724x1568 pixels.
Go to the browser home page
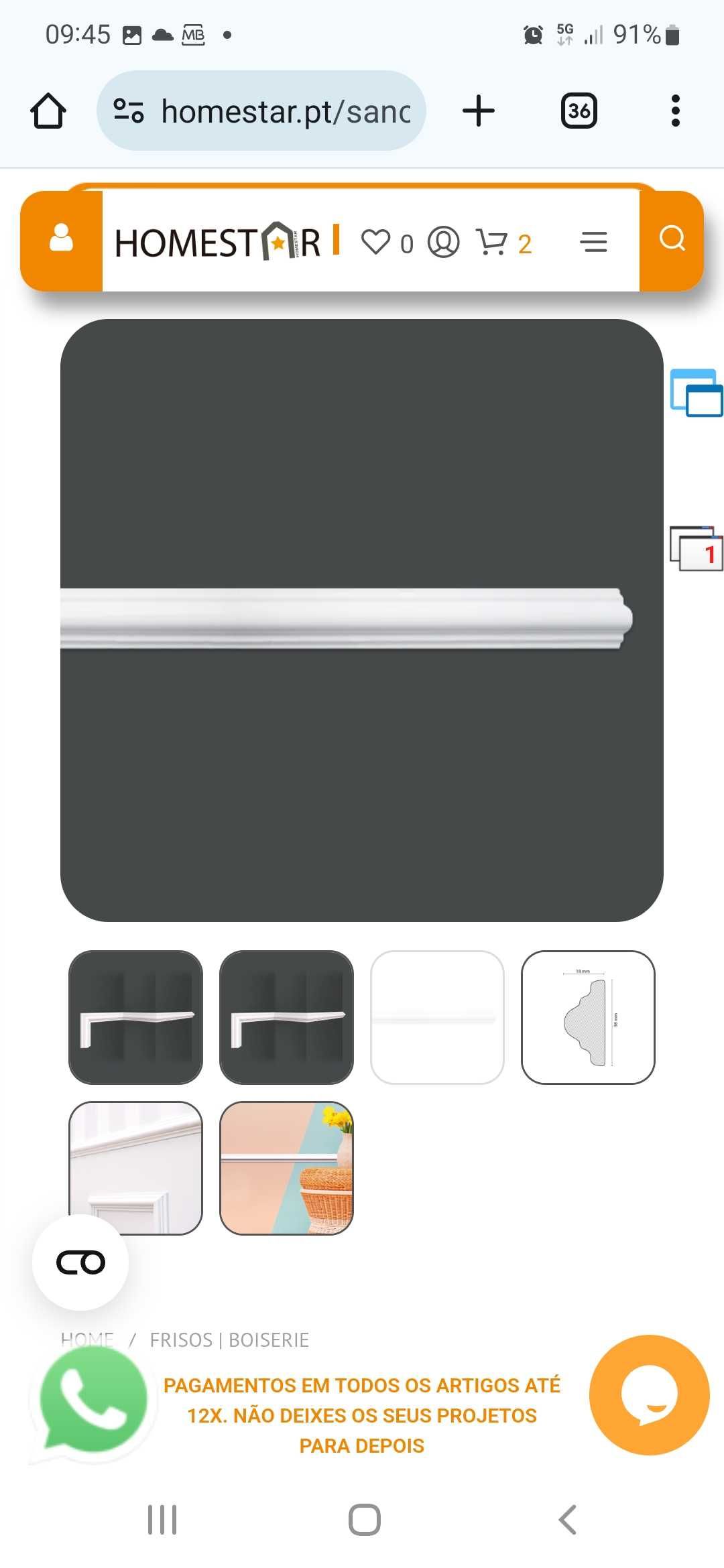[x=48, y=111]
